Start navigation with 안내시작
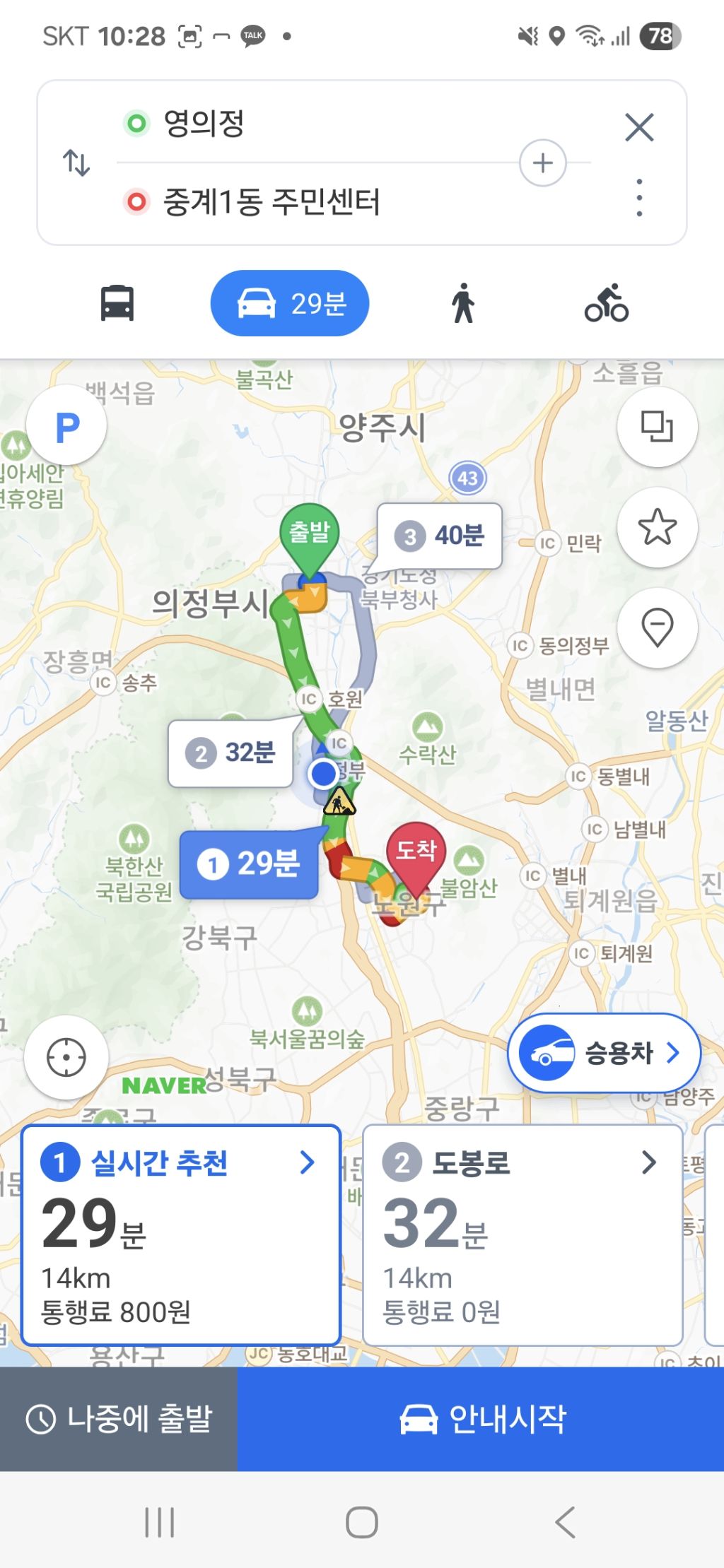Screen dimensions: 724x1568 tap(481, 1419)
